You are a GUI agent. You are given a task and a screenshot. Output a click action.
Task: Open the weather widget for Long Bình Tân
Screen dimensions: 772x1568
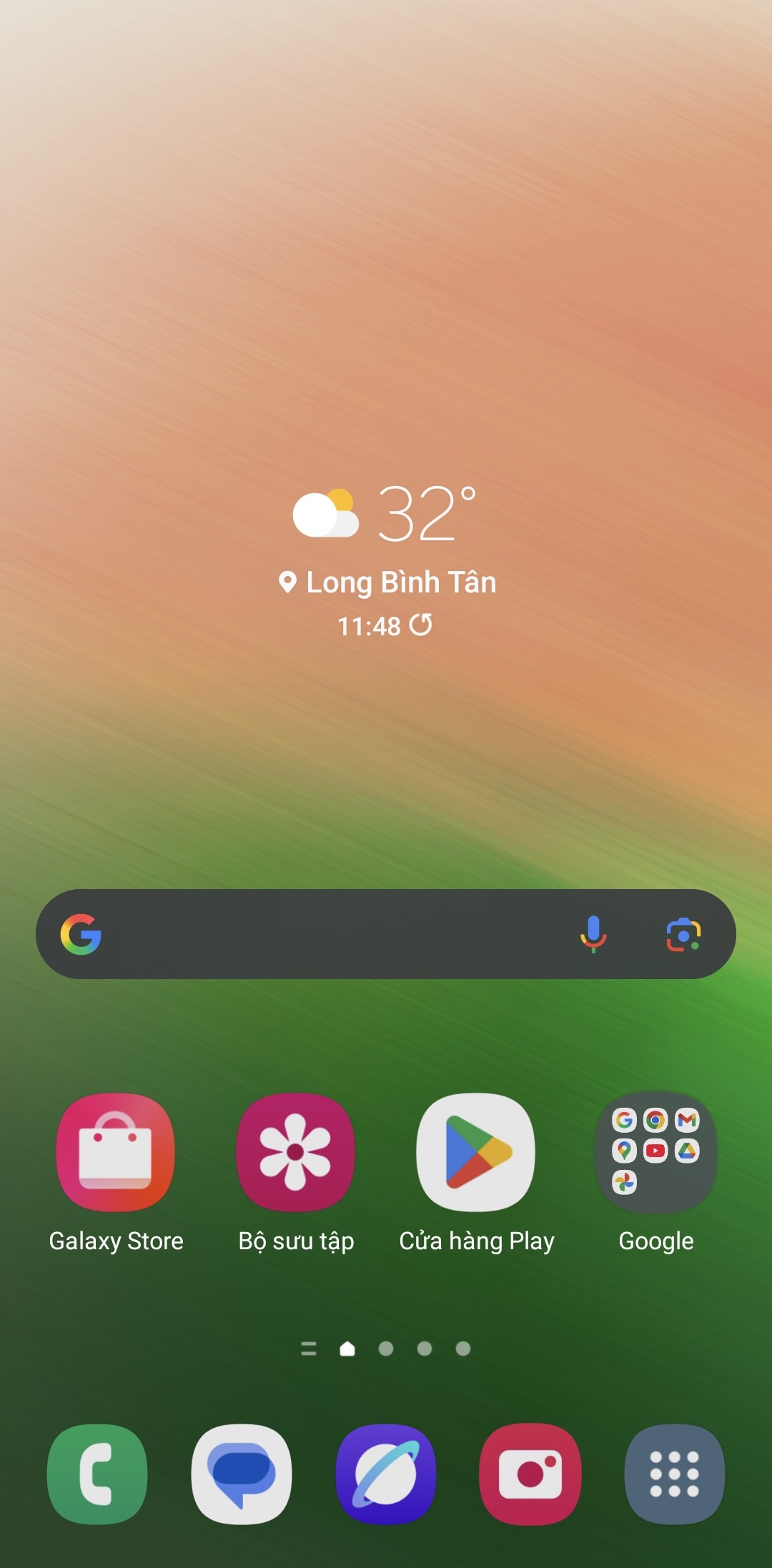click(386, 529)
